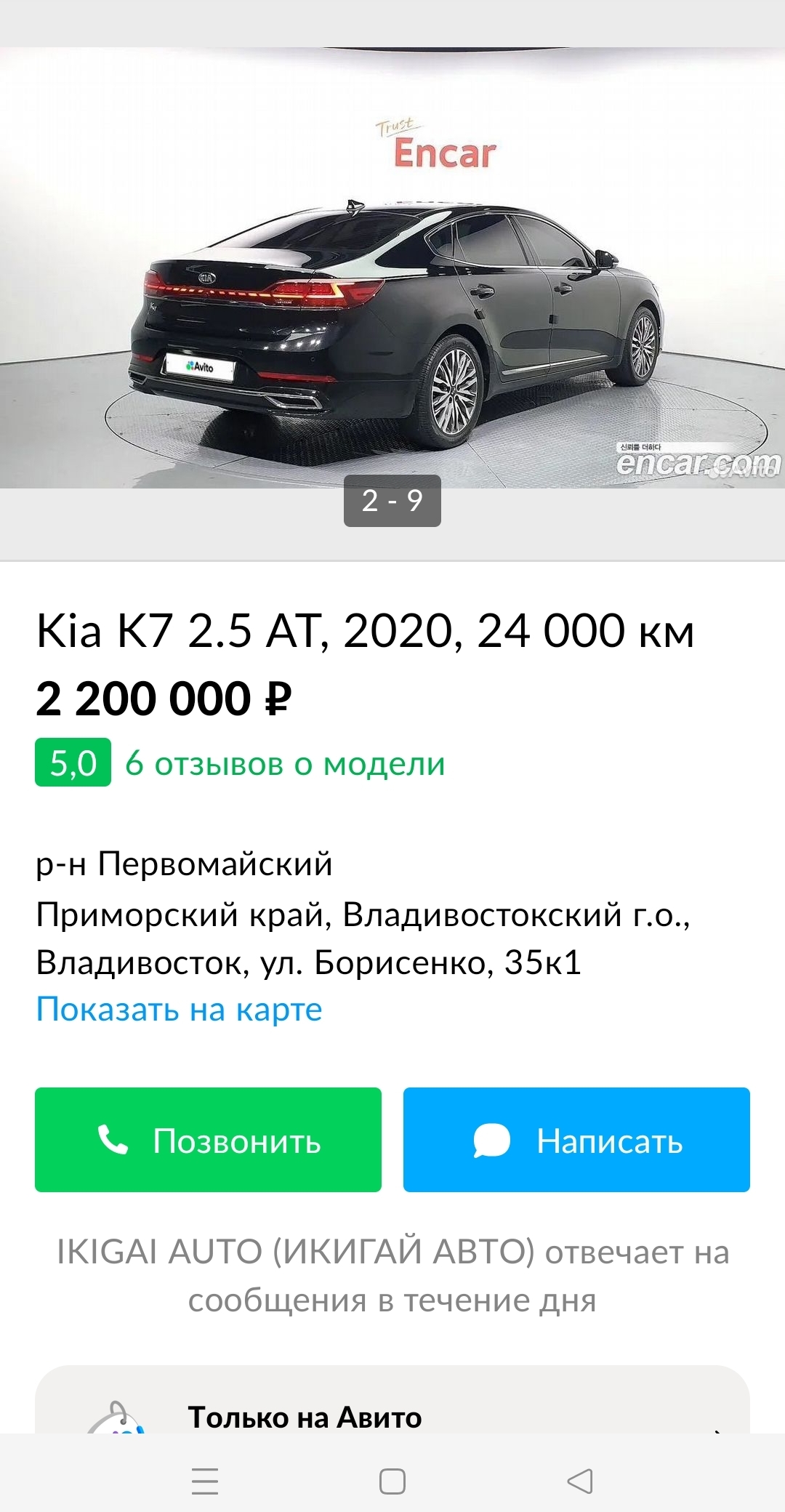Go to the phone home screen
785x1512 pixels.
[392, 1481]
